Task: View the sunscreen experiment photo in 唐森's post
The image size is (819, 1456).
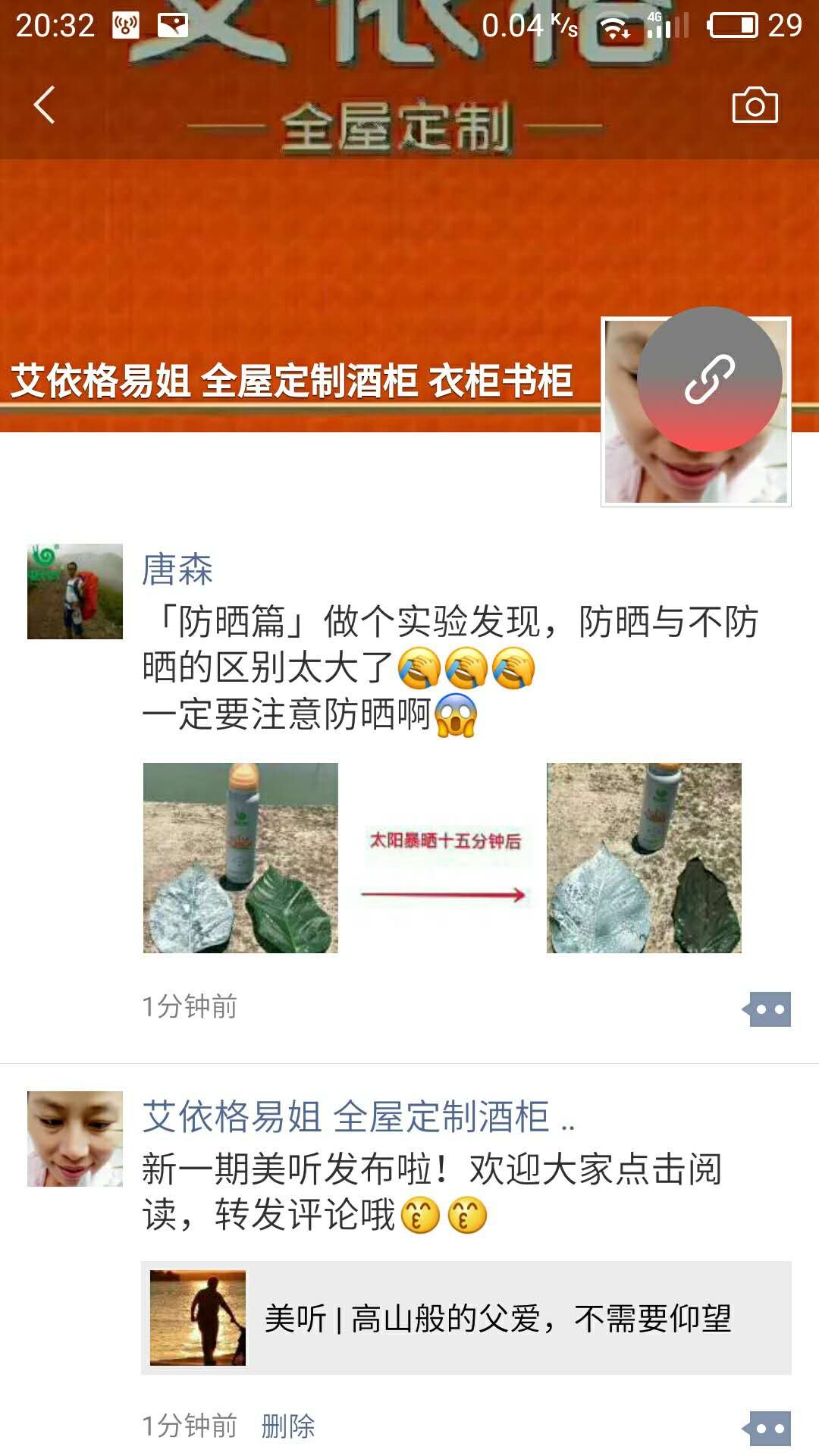Action: pos(442,858)
